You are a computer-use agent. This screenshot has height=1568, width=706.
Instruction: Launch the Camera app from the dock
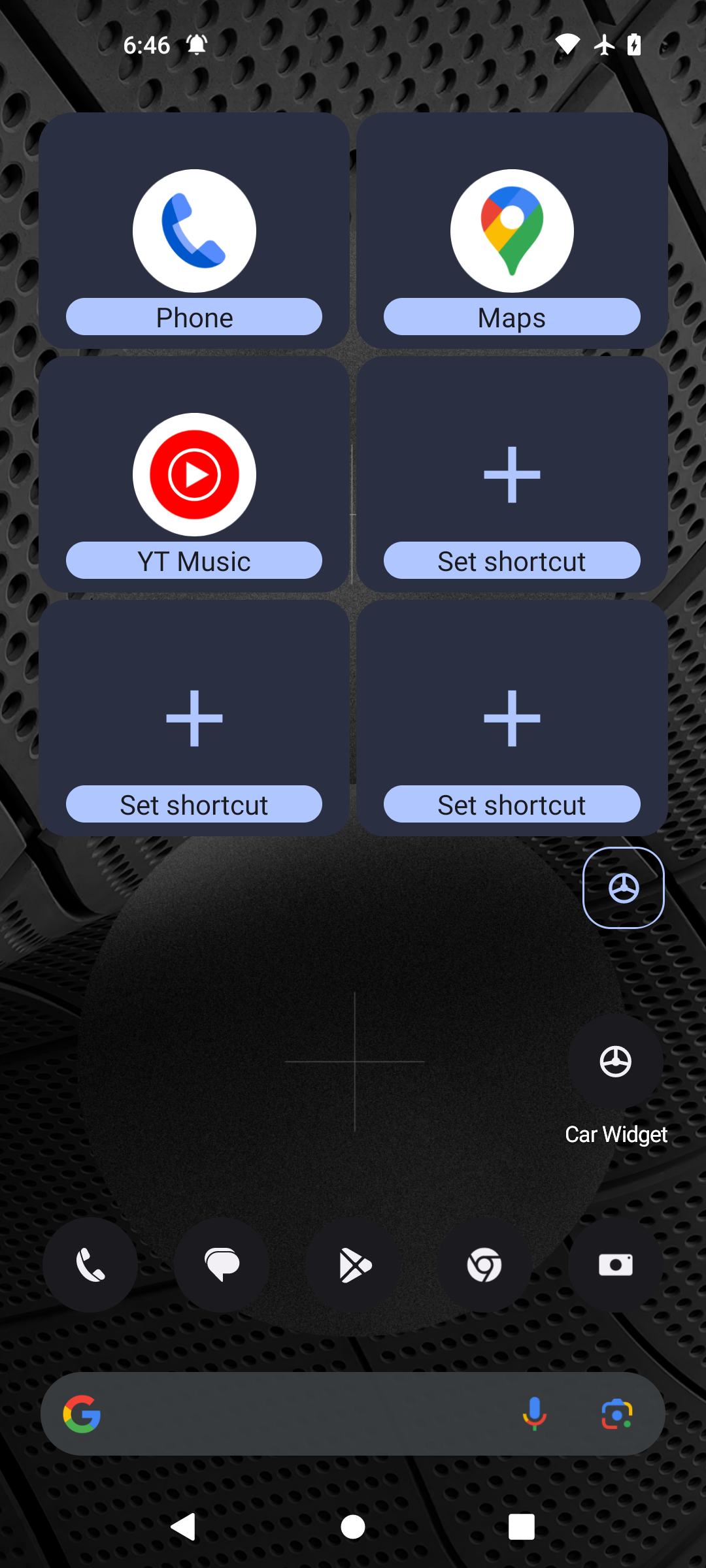[616, 1265]
